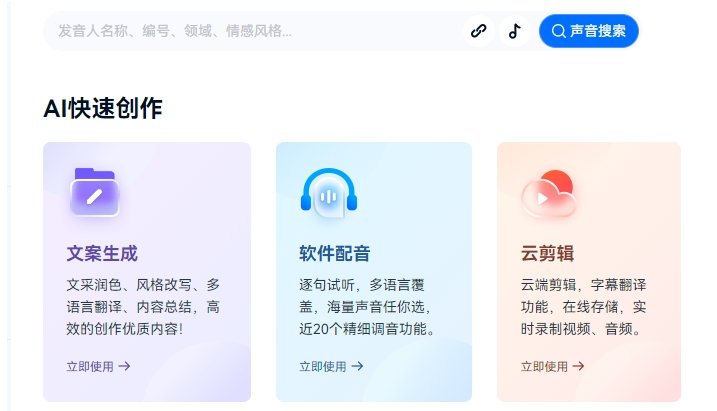Viewport: 717px width, 411px height.
Task: Tap 立即使用 under 文案生成
Action: pos(98,366)
